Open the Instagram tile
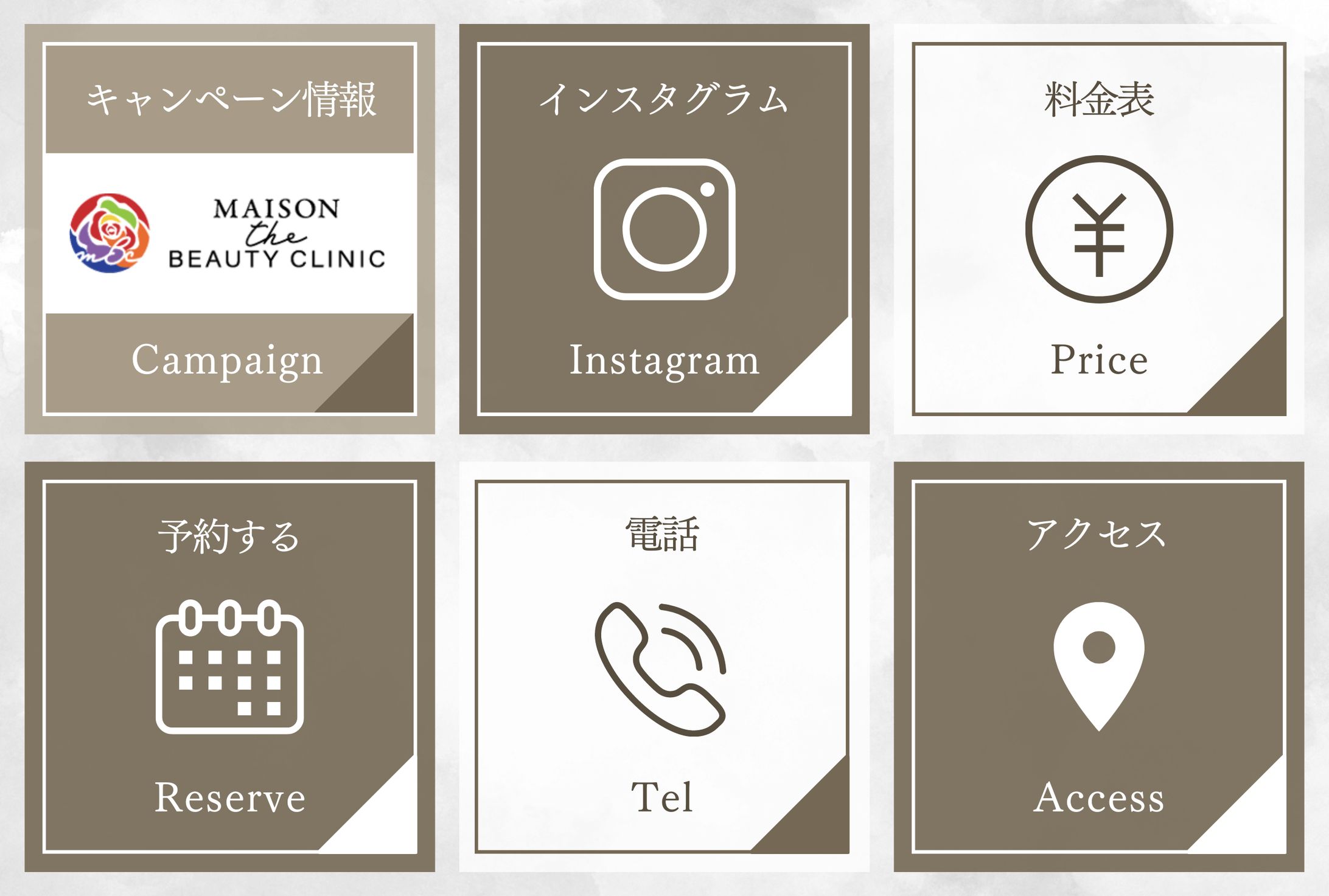The width and height of the screenshot is (1329, 896). 664,229
